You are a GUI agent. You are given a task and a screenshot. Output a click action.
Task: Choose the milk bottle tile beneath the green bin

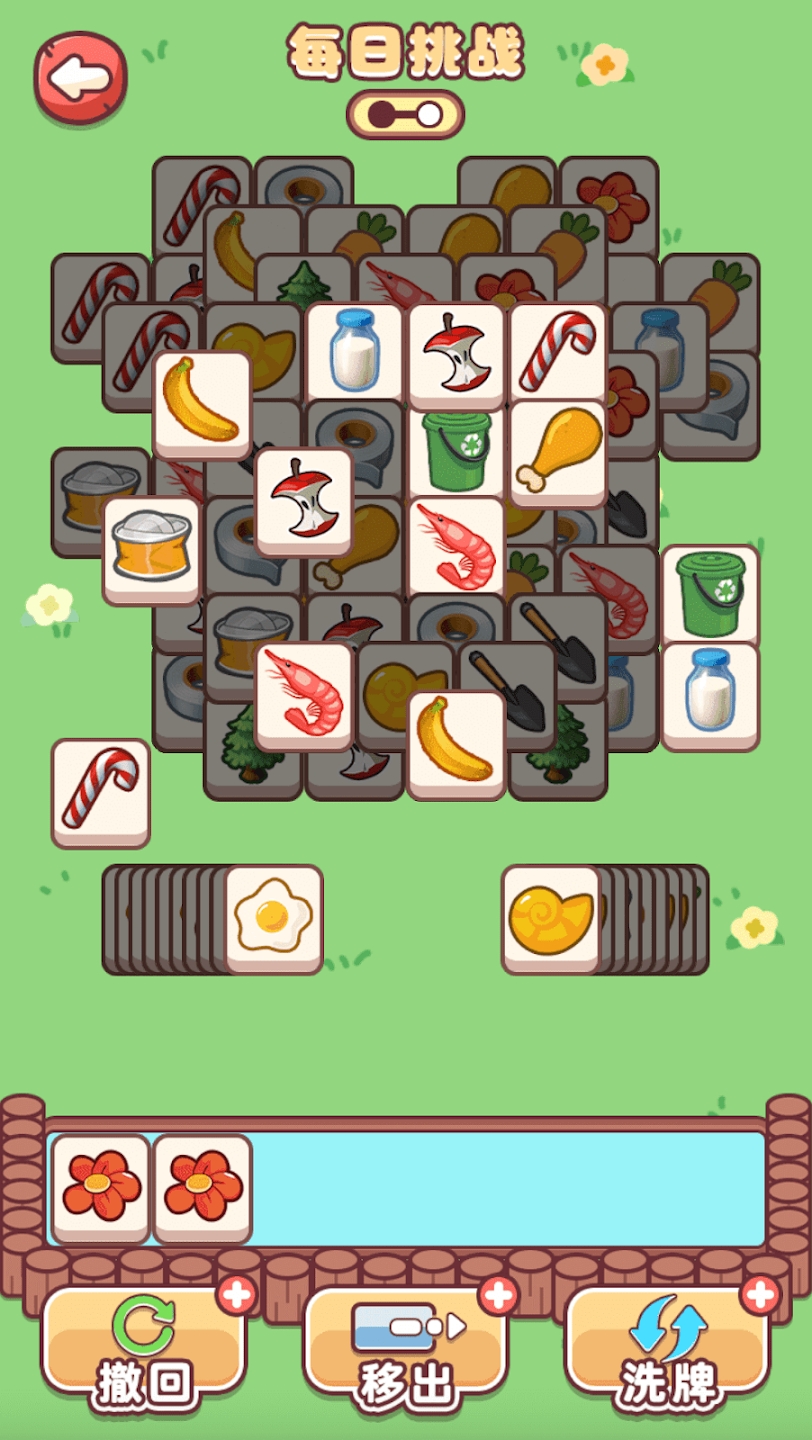tap(710, 694)
